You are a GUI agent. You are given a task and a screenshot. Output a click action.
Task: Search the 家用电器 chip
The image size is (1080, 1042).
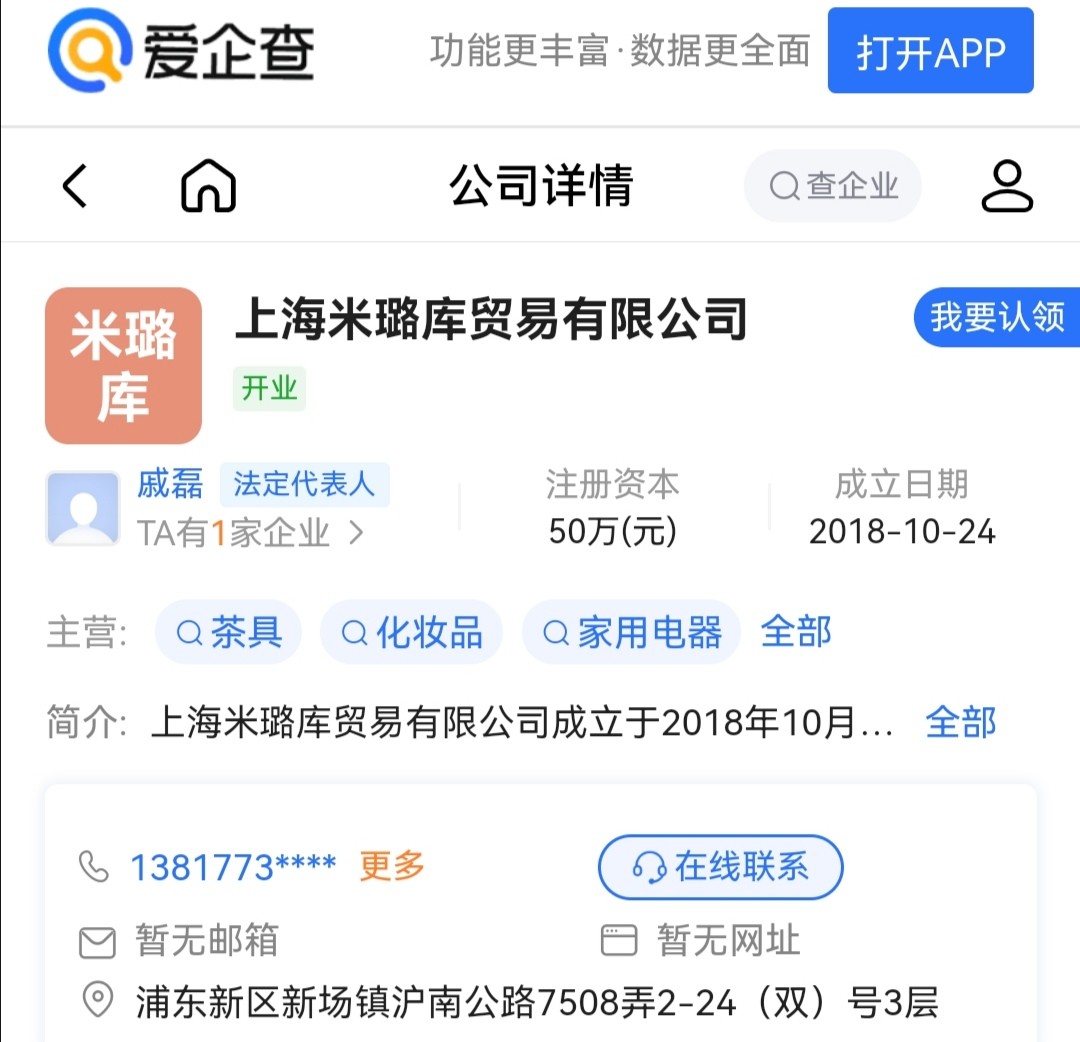632,632
